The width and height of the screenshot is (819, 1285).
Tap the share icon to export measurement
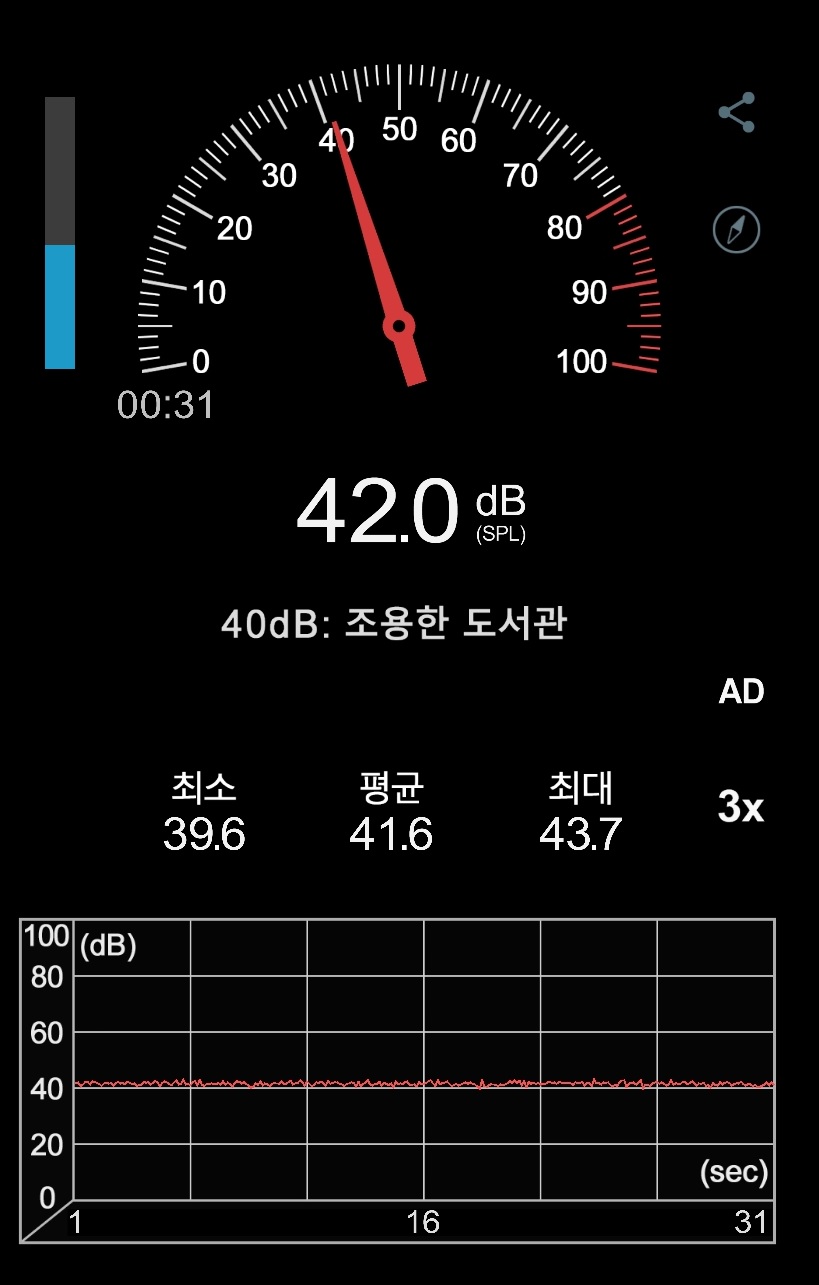737,114
